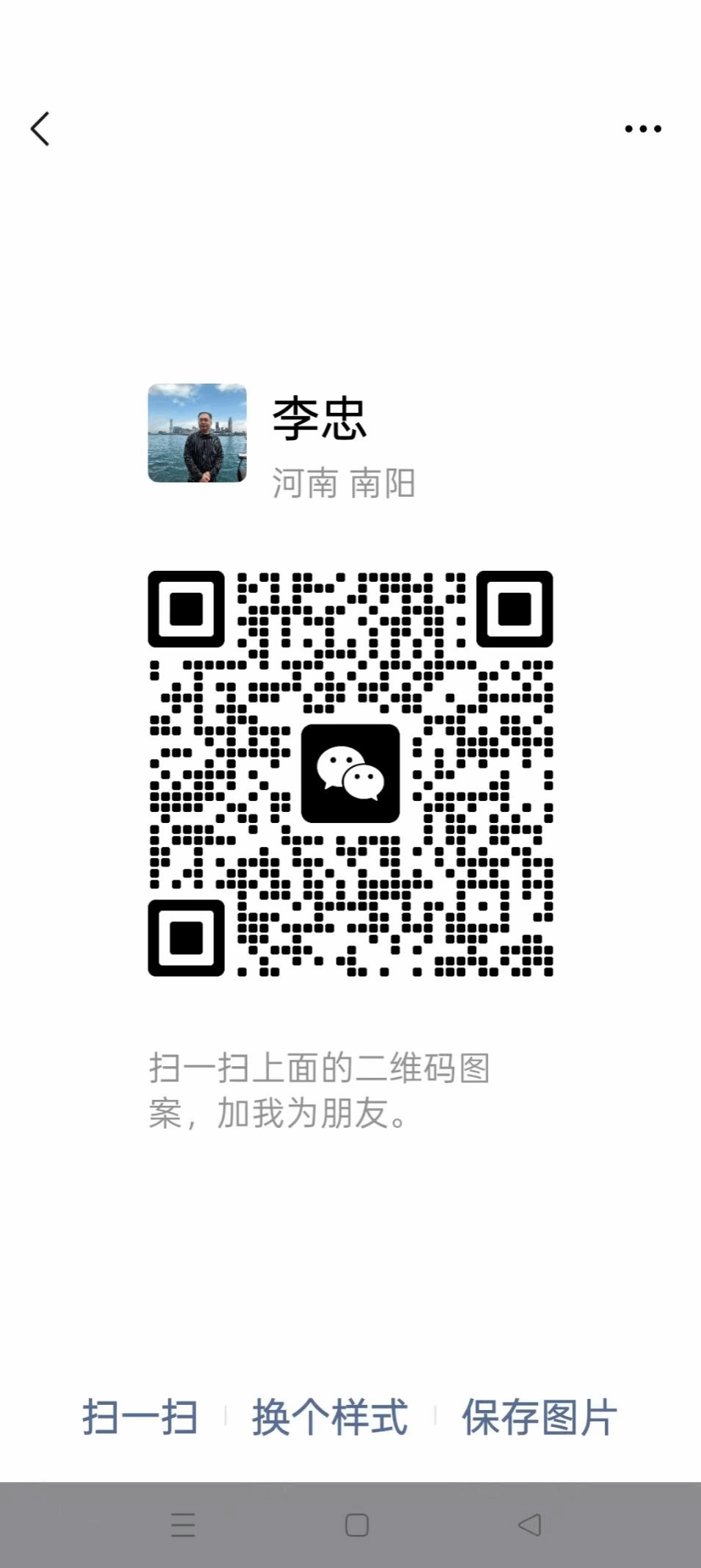The width and height of the screenshot is (701, 1568).
Task: Change QR style with 换个样式
Action: click(330, 1417)
